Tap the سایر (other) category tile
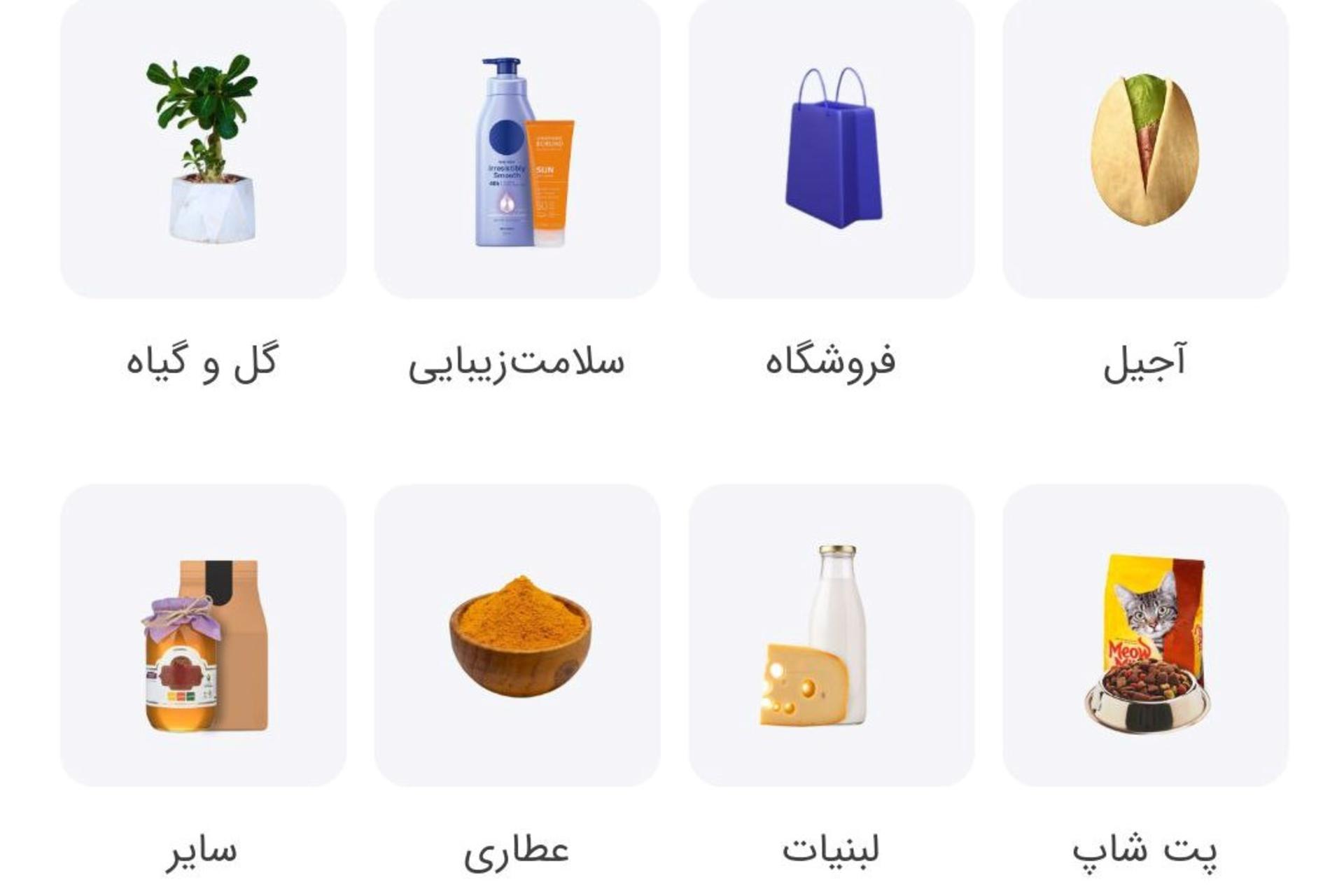The height and width of the screenshot is (896, 1344). (203, 636)
